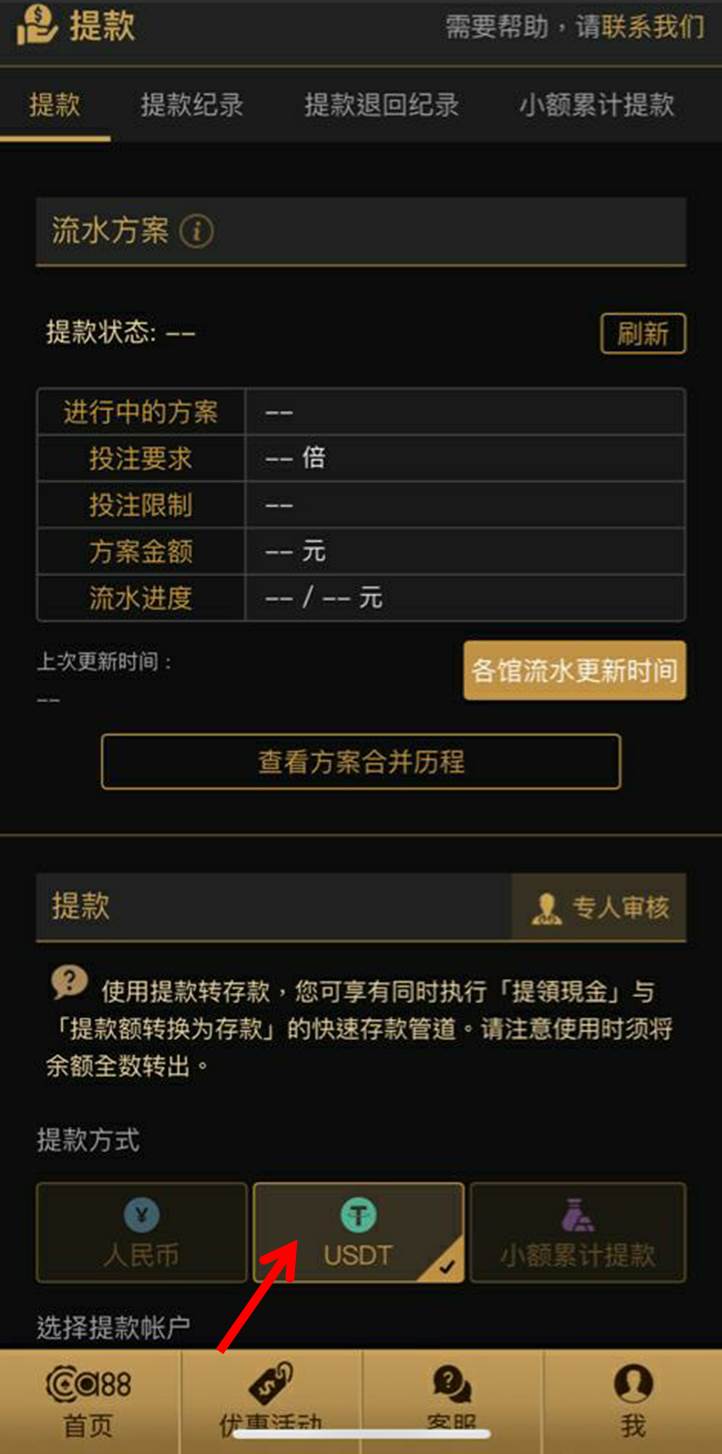Select the 提款 top tab
722x1454 pixels.
click(x=55, y=105)
